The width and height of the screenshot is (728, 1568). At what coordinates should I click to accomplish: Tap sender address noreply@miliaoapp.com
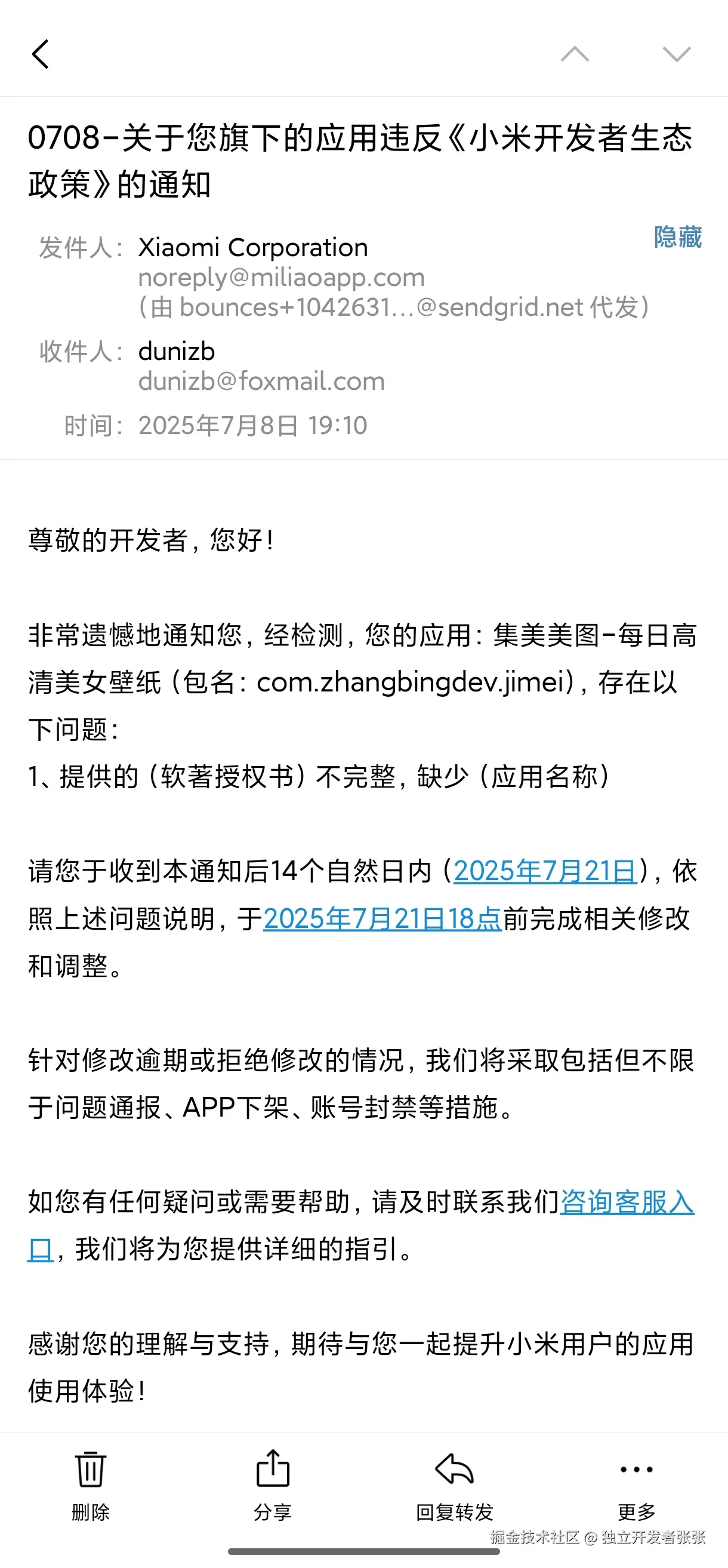tap(281, 278)
